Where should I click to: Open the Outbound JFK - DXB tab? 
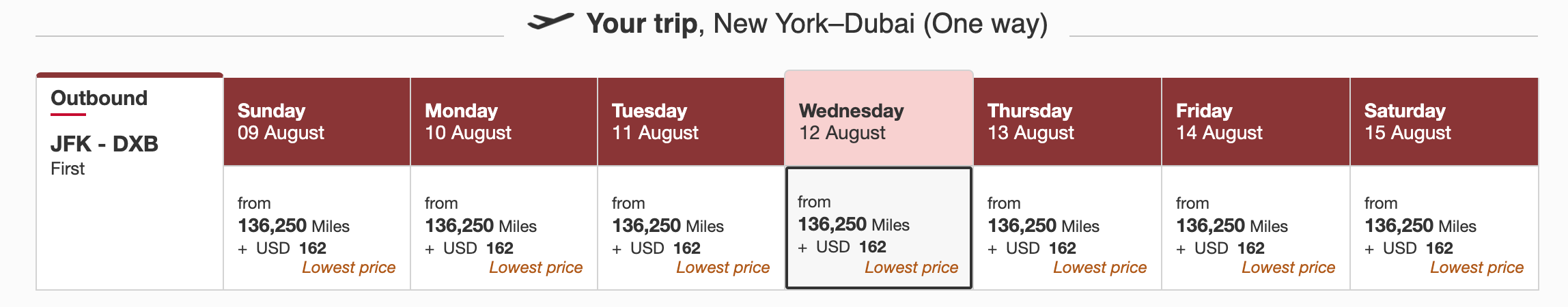click(130, 133)
